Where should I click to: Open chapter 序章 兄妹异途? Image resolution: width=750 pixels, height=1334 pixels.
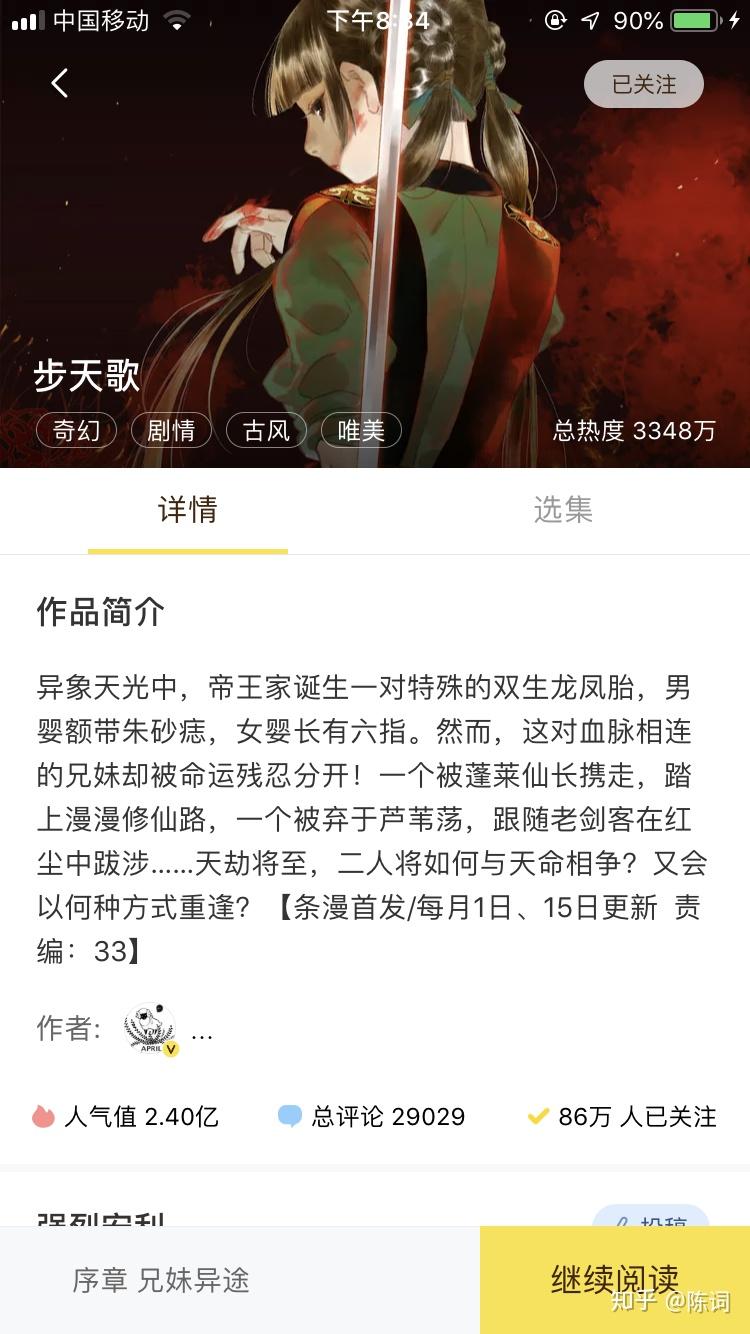point(161,1280)
